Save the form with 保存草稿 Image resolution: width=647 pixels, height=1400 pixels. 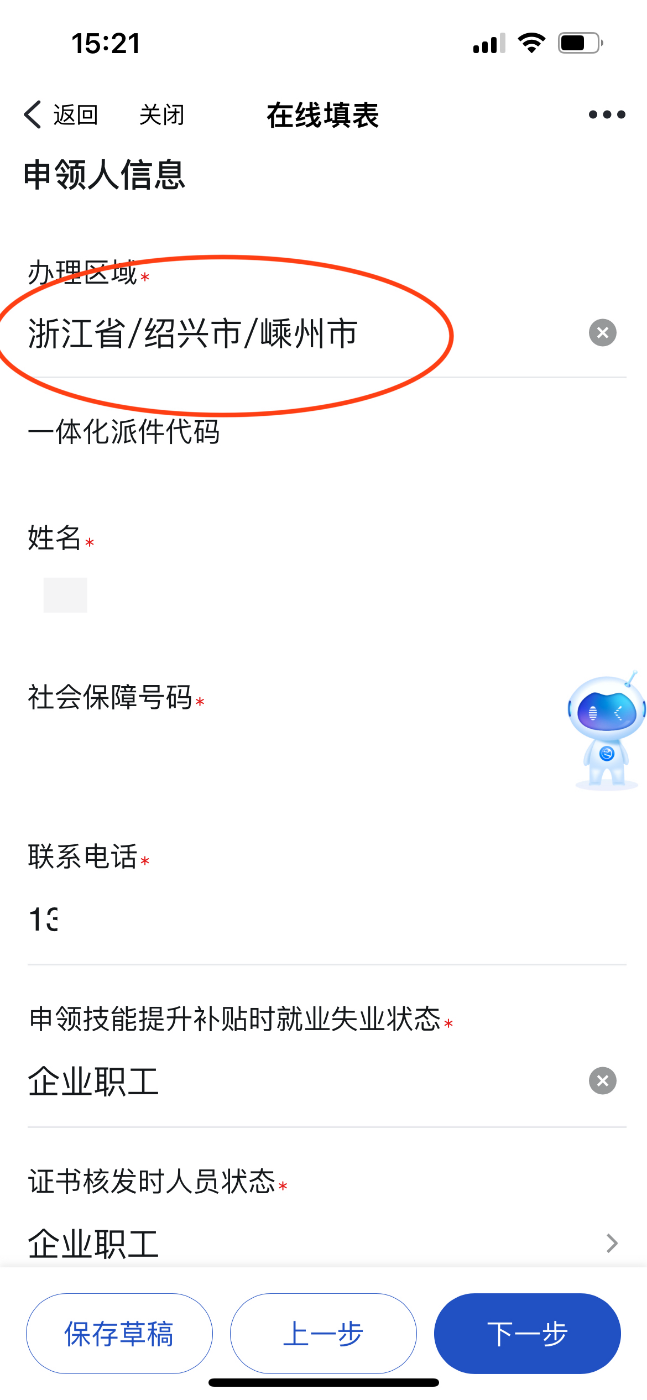119,1333
